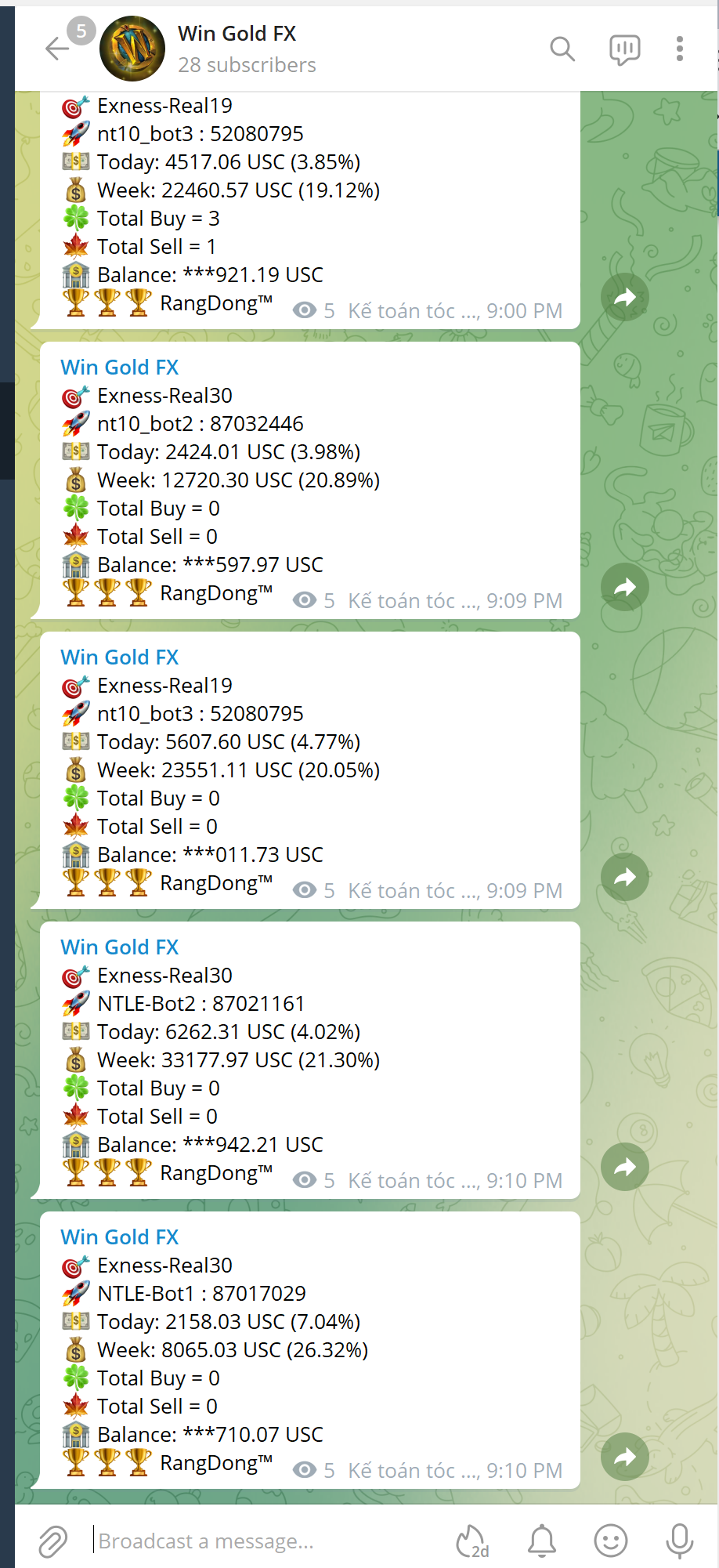Focus the Broadcast a message field
Viewport: 719px width, 1568px height.
point(266,1541)
